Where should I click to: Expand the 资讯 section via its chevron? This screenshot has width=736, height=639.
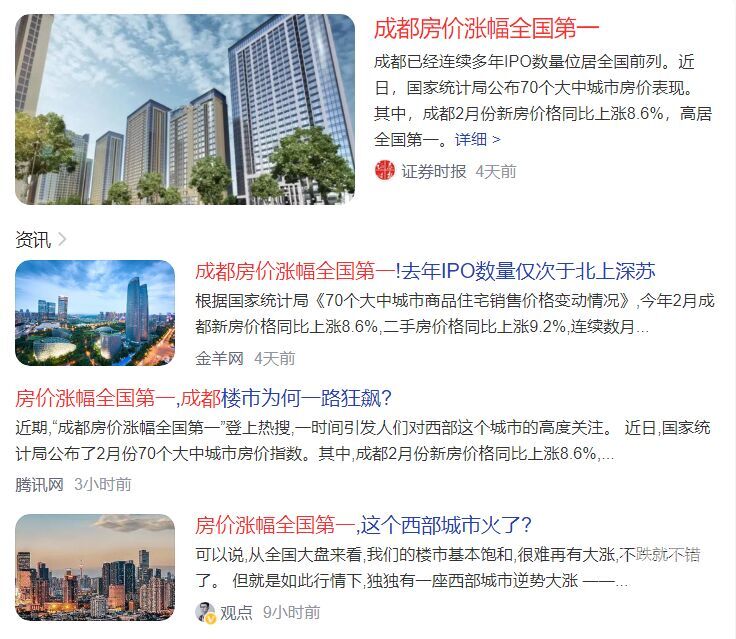click(x=62, y=239)
